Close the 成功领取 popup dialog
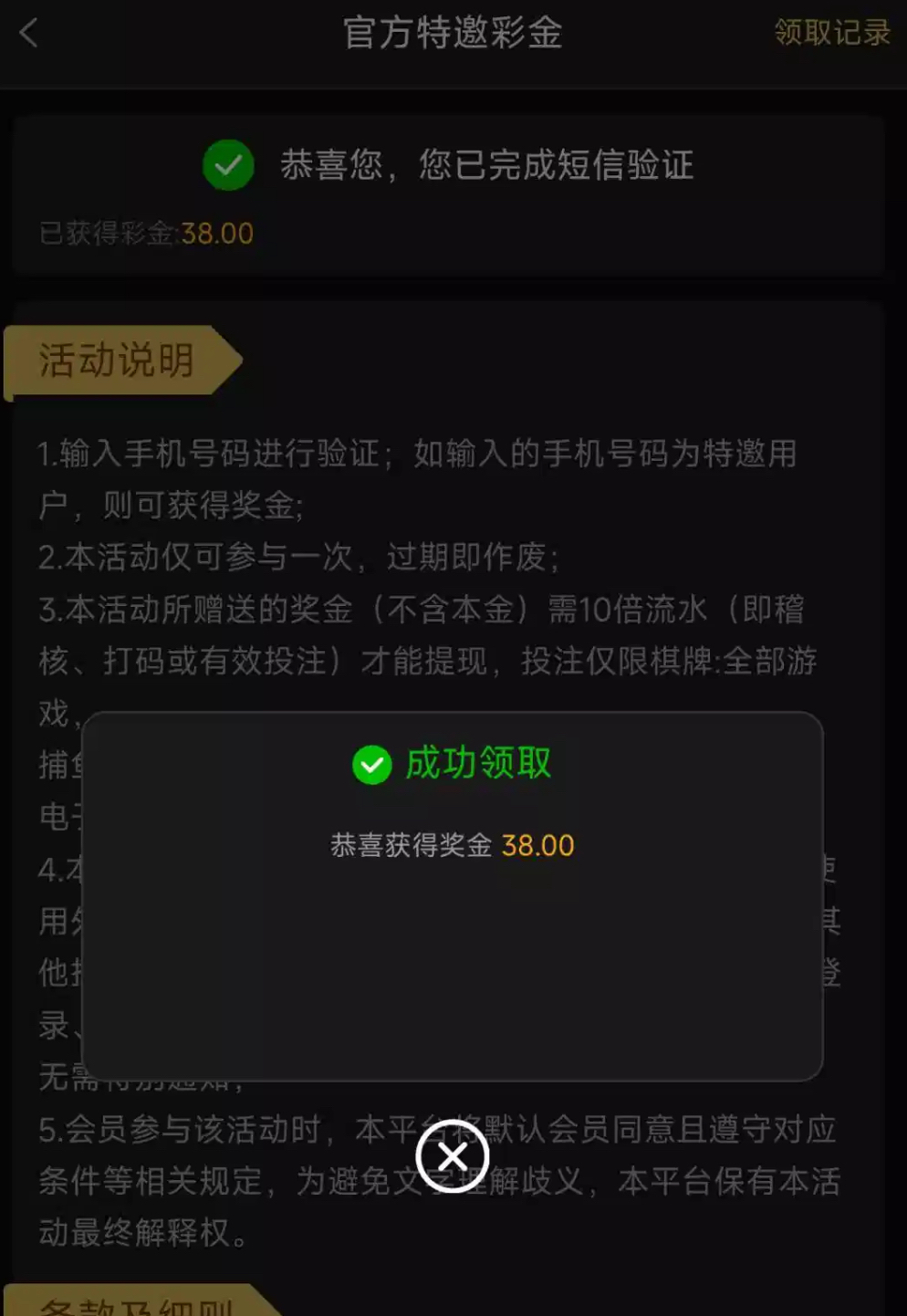907x1316 pixels. (453, 1156)
